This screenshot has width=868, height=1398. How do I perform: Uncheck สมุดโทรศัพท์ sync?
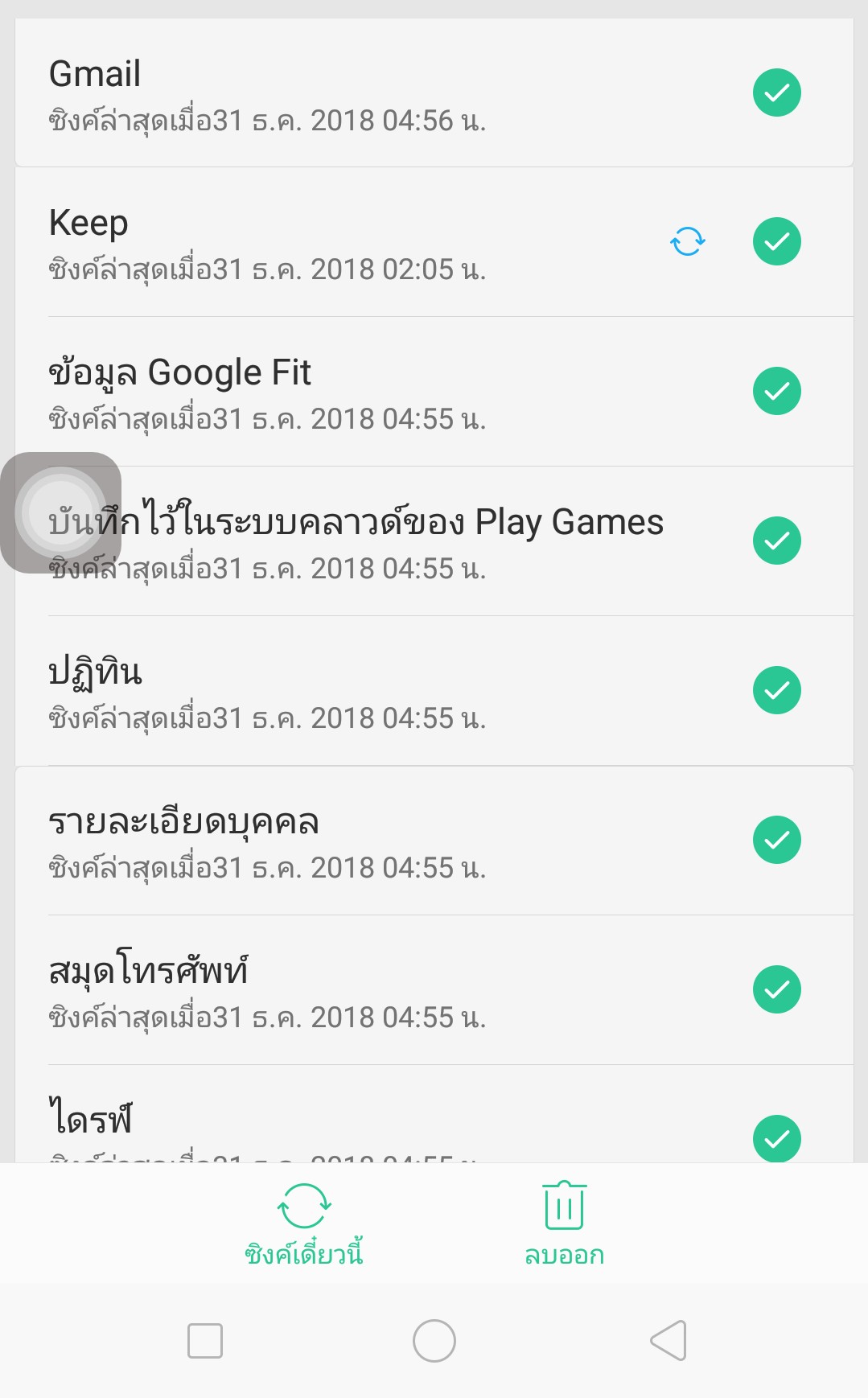(776, 989)
